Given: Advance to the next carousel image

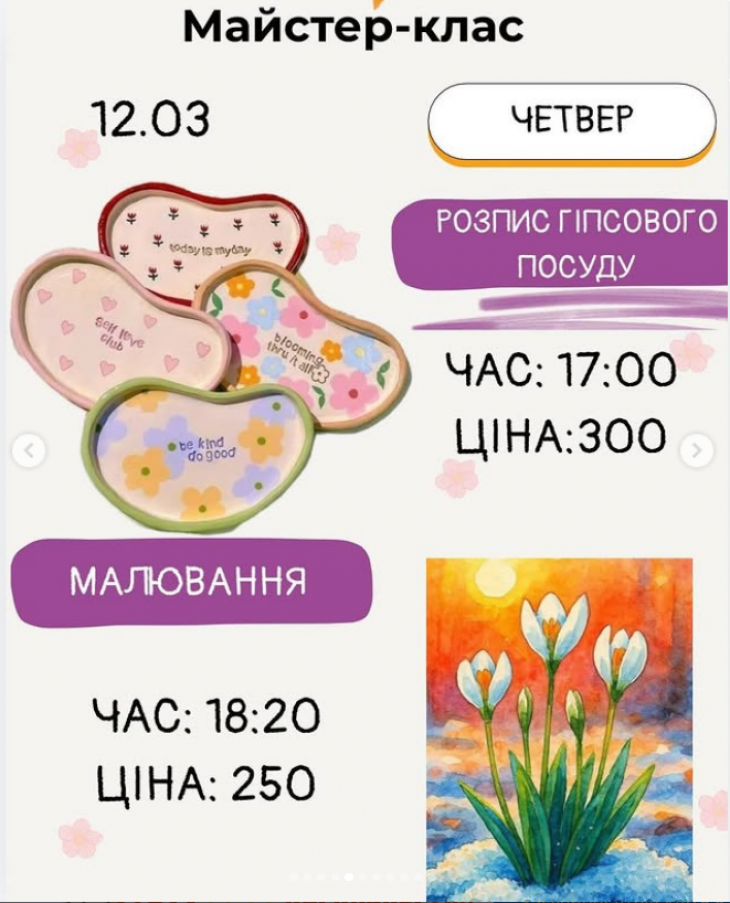Looking at the screenshot, I should click(x=697, y=451).
